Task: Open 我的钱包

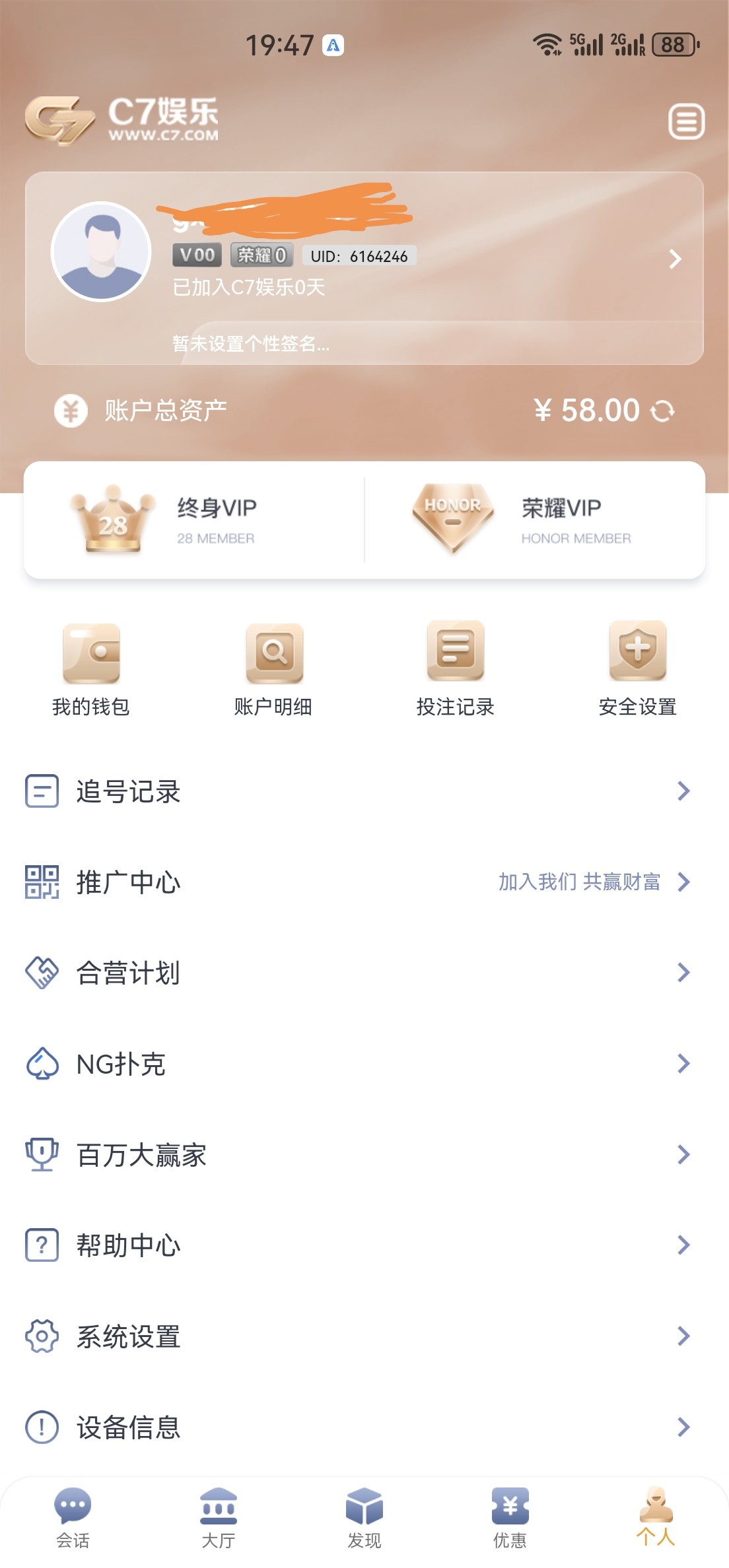Action: [91, 669]
